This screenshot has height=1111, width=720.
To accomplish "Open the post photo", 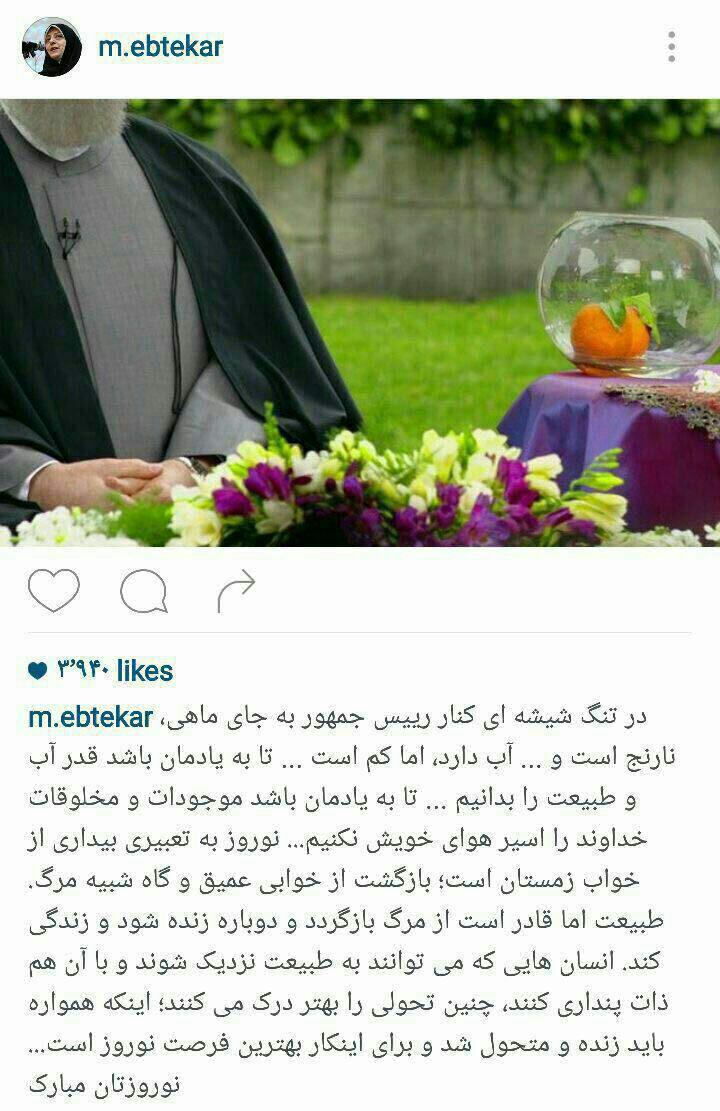I will point(360,322).
